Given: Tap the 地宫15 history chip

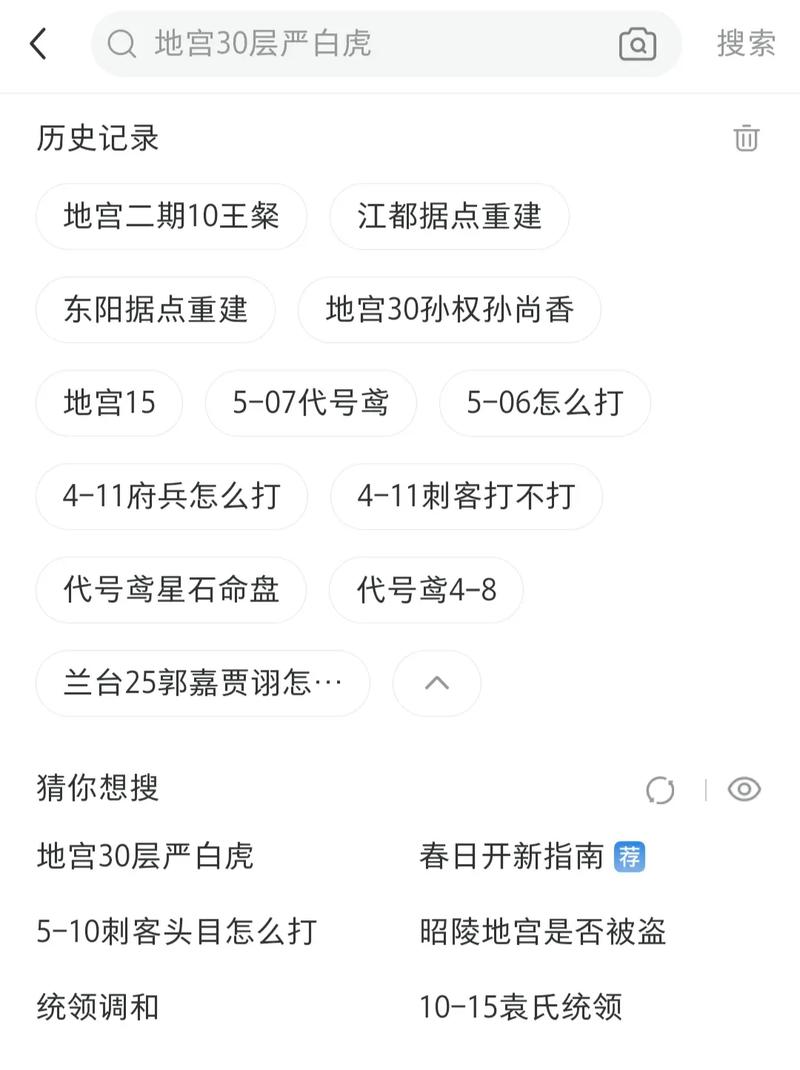Looking at the screenshot, I should [108, 403].
